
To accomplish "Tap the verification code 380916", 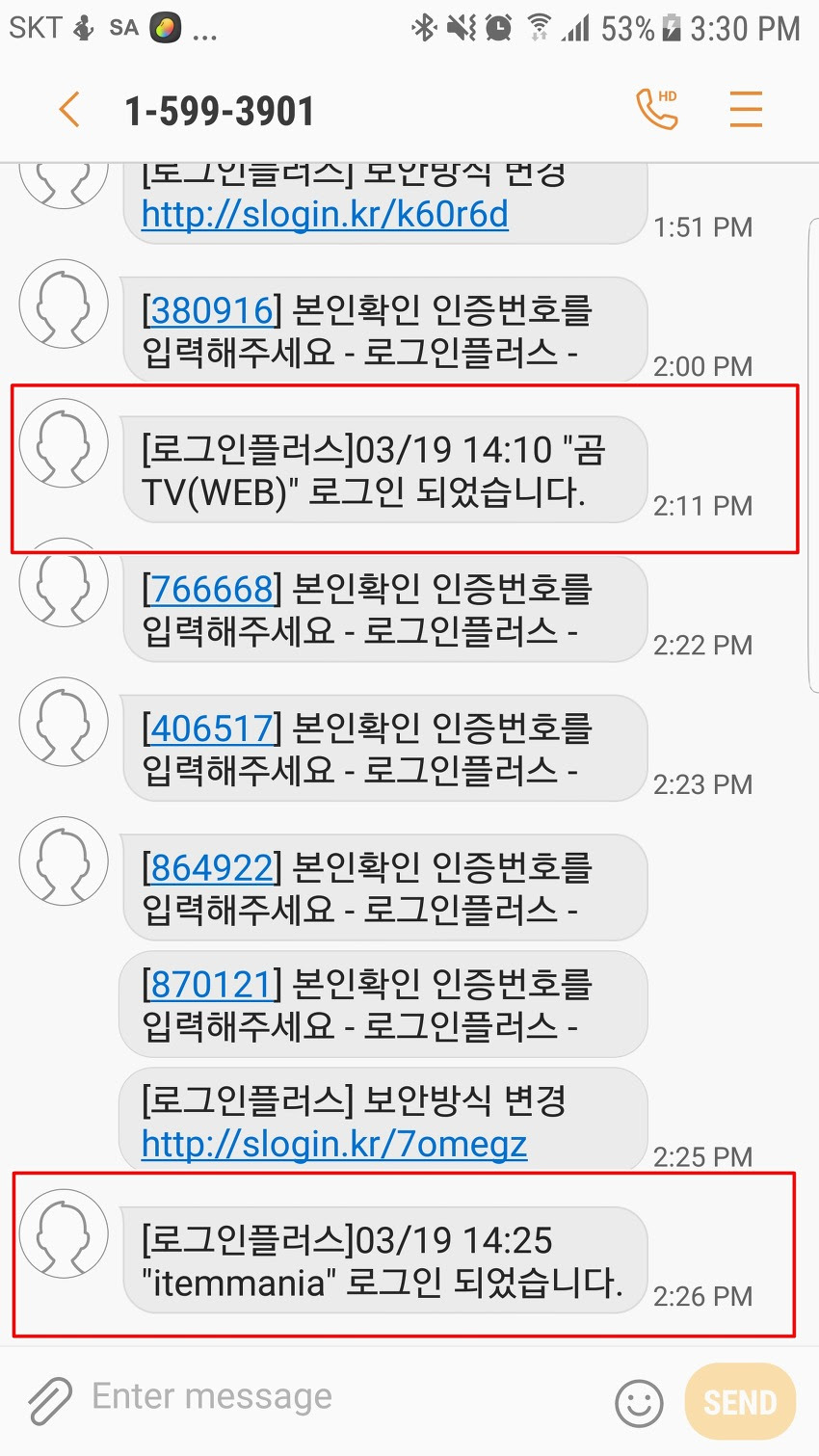I will 212,310.
